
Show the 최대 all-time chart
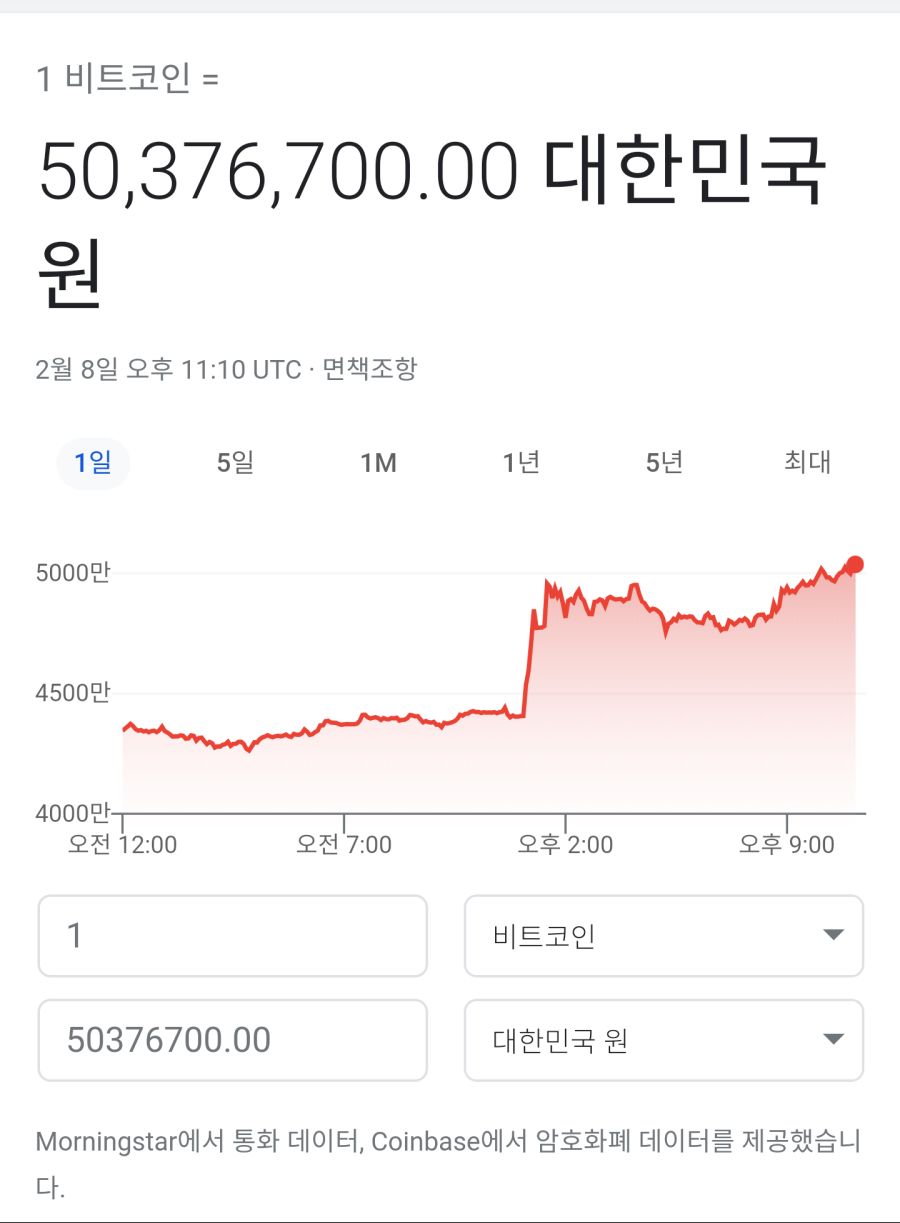click(806, 462)
